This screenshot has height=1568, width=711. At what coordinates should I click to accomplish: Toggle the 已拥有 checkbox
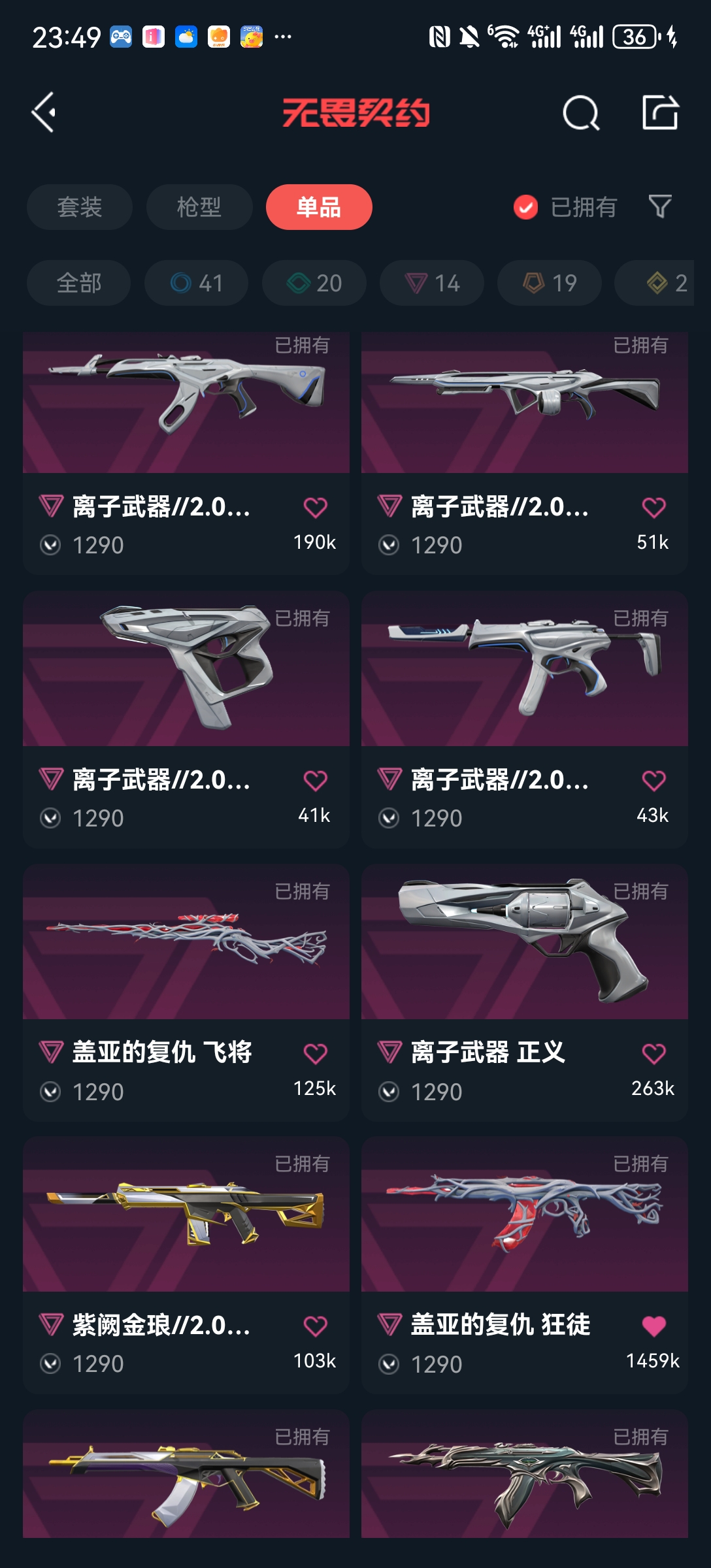tap(526, 207)
